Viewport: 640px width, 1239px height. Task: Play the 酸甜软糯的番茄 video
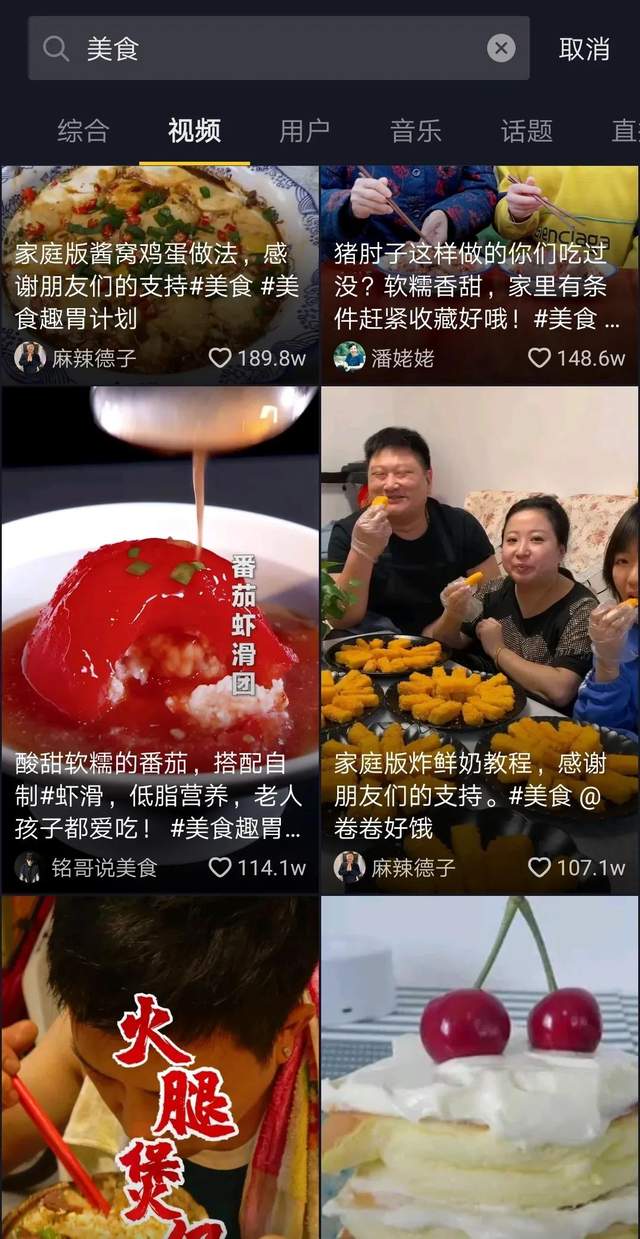(x=160, y=620)
